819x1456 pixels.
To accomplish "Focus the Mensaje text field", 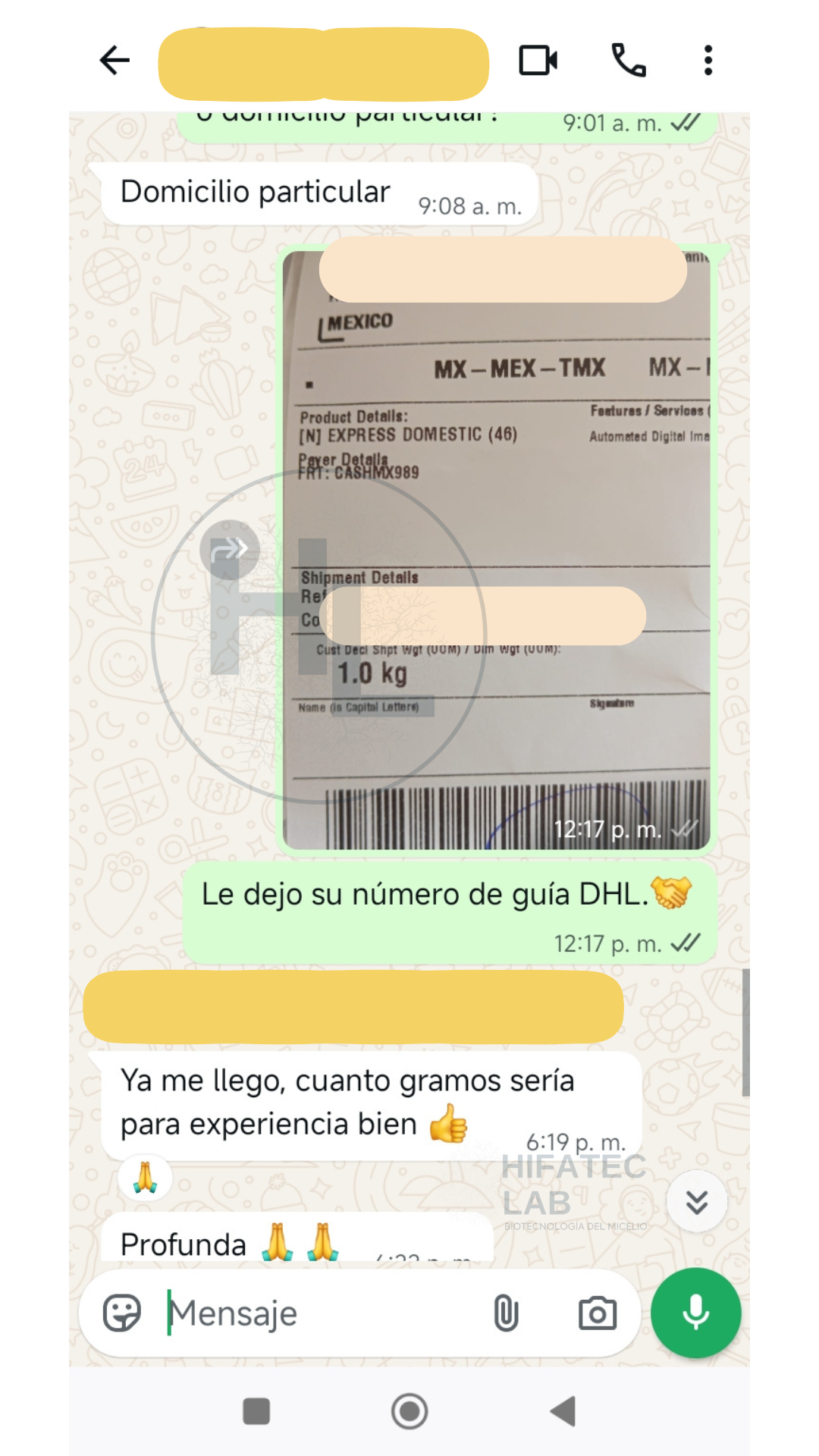I will pyautogui.click(x=318, y=1313).
